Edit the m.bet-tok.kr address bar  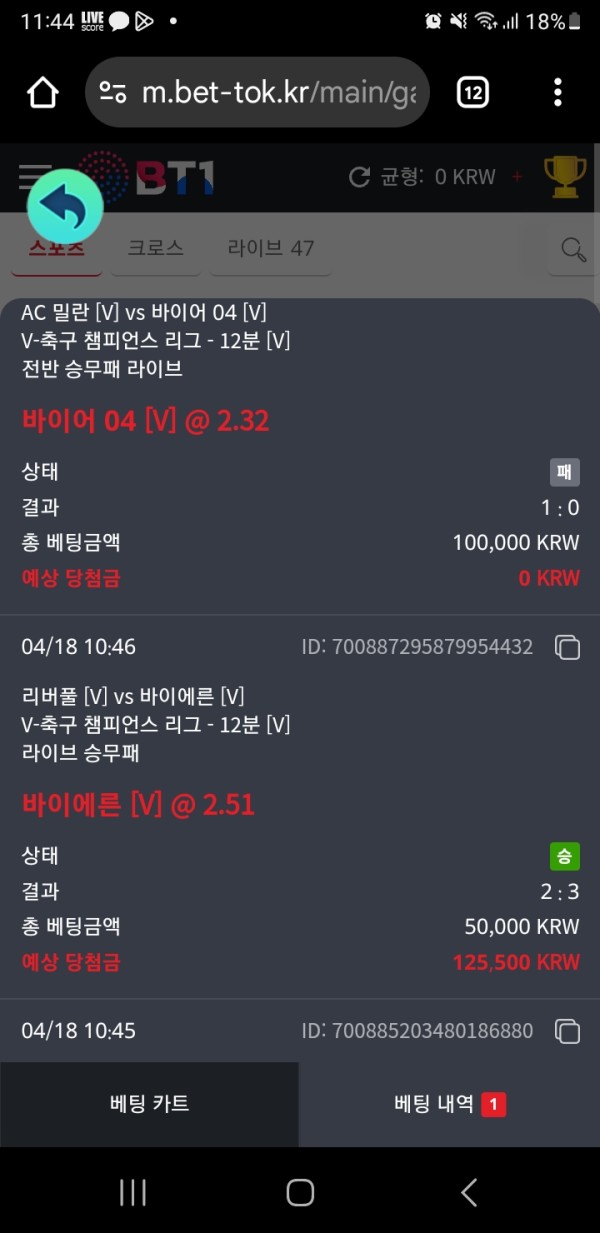(x=257, y=93)
